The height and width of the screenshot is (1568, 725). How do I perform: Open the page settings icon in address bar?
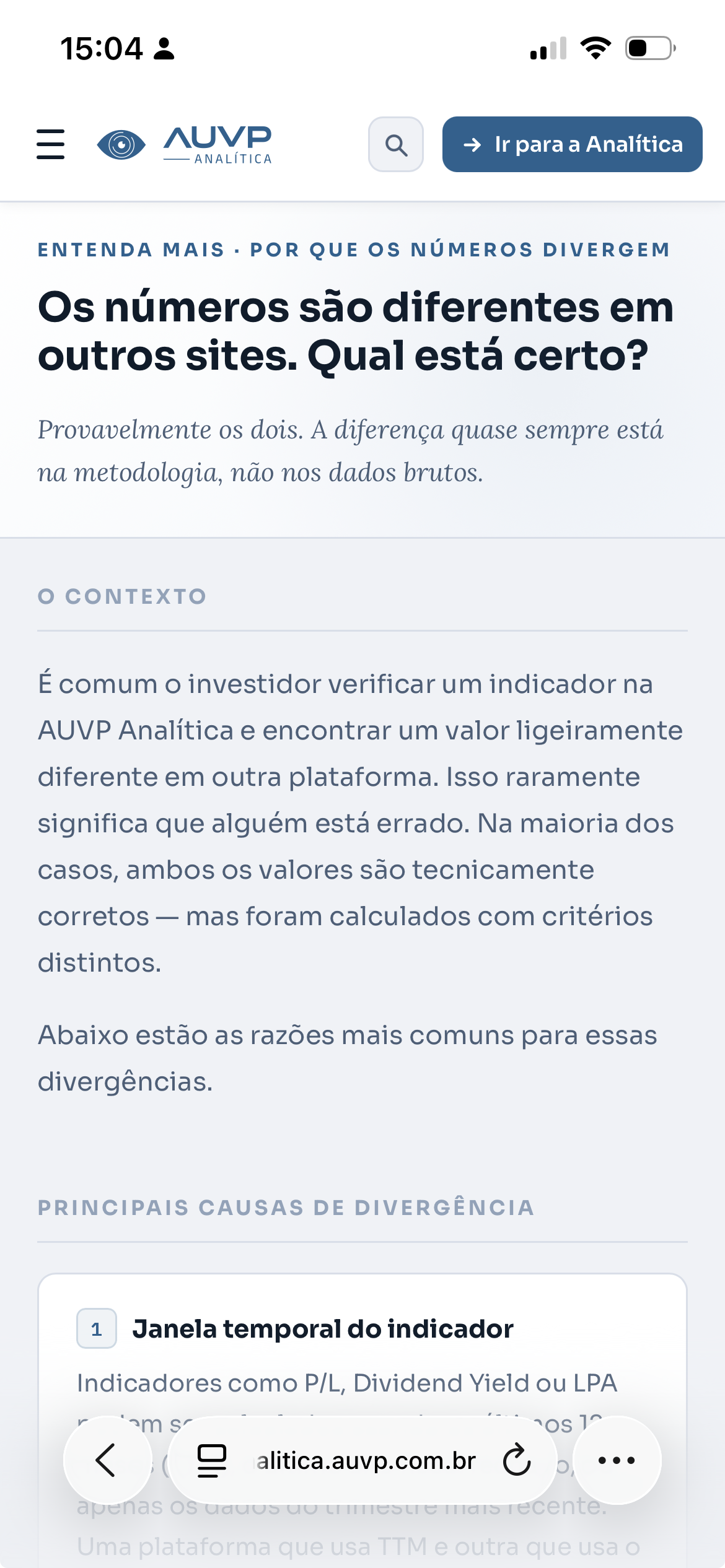211,1460
